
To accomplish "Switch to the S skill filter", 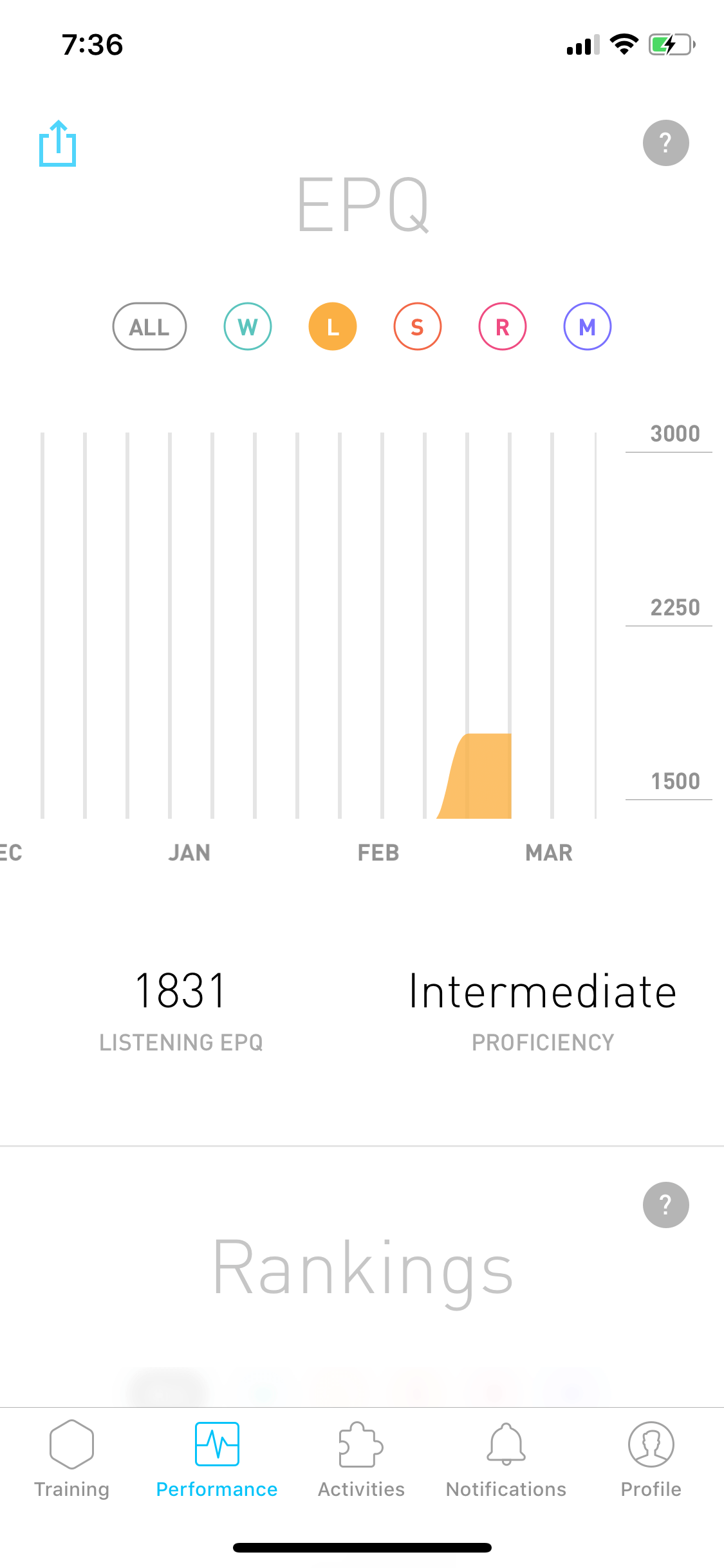I will tap(418, 326).
